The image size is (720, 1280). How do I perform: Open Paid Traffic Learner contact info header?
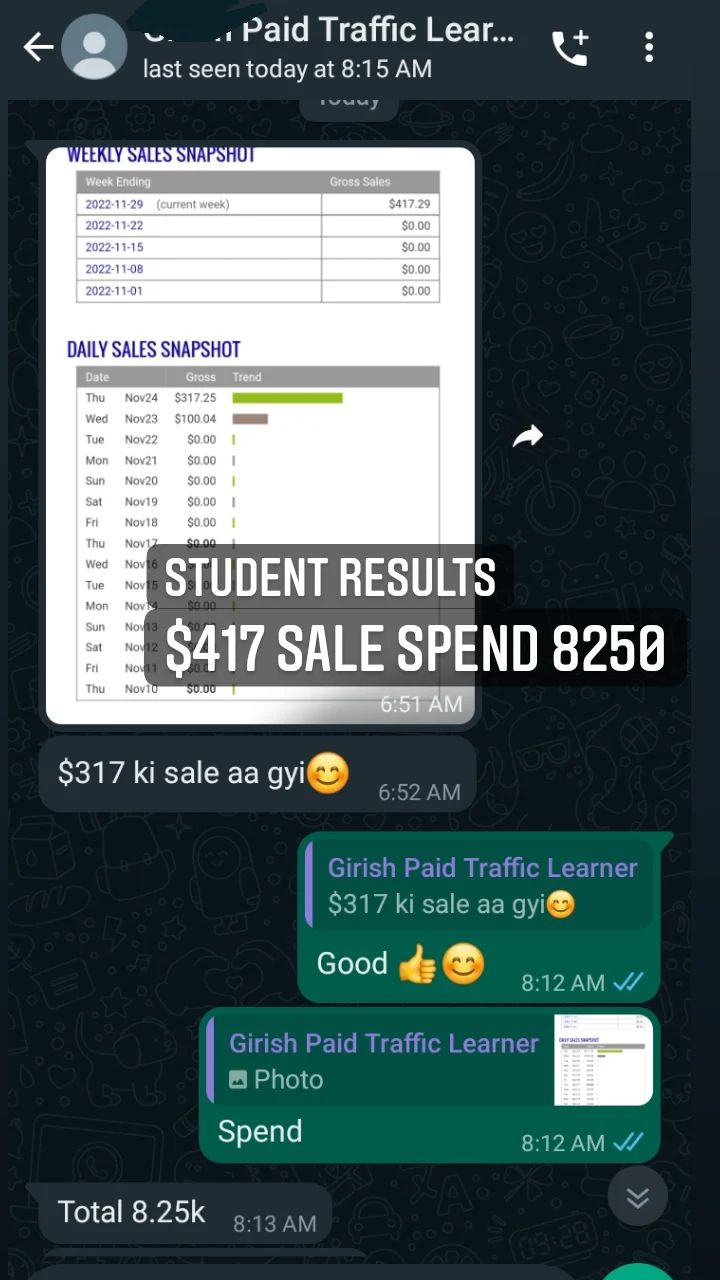coord(330,47)
